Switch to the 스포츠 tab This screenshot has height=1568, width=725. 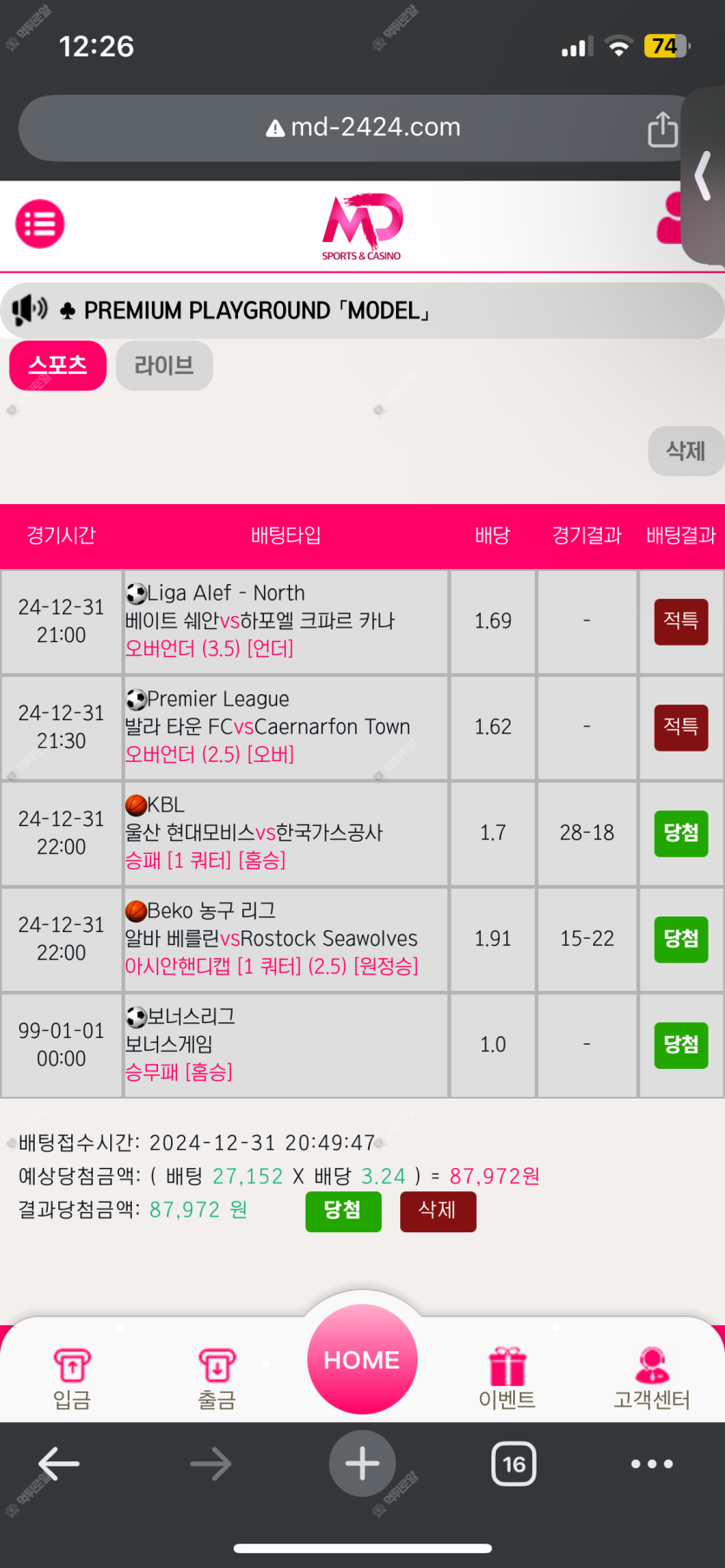58,365
